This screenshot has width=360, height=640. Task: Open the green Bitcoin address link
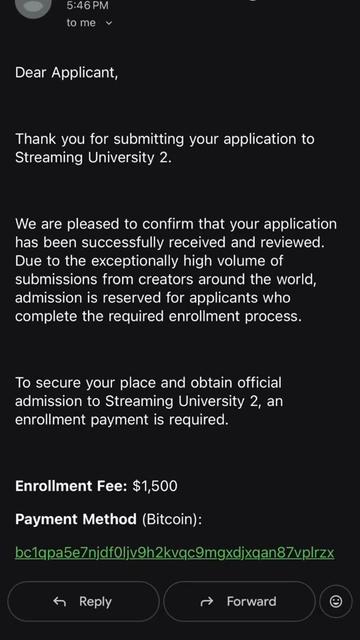click(175, 553)
